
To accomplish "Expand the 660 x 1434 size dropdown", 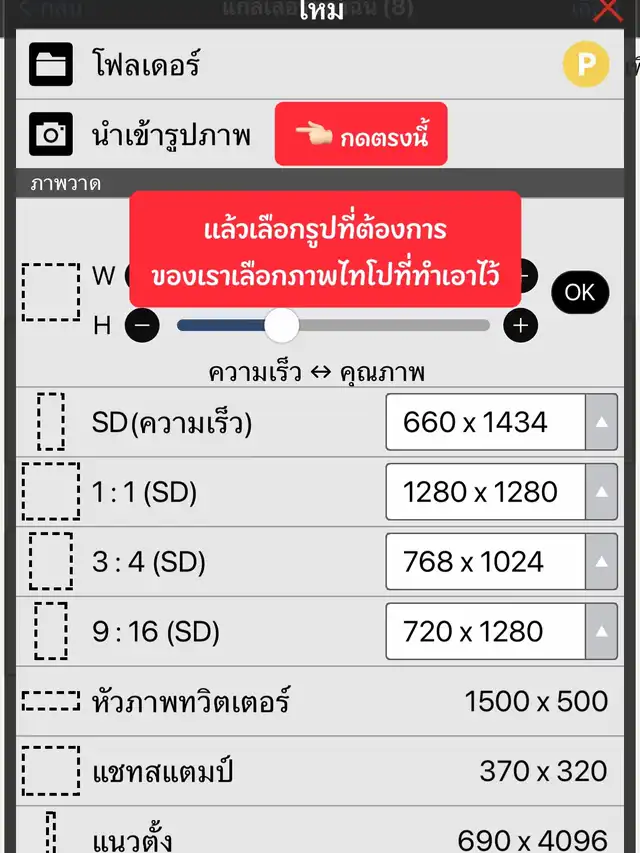I will (x=601, y=422).
